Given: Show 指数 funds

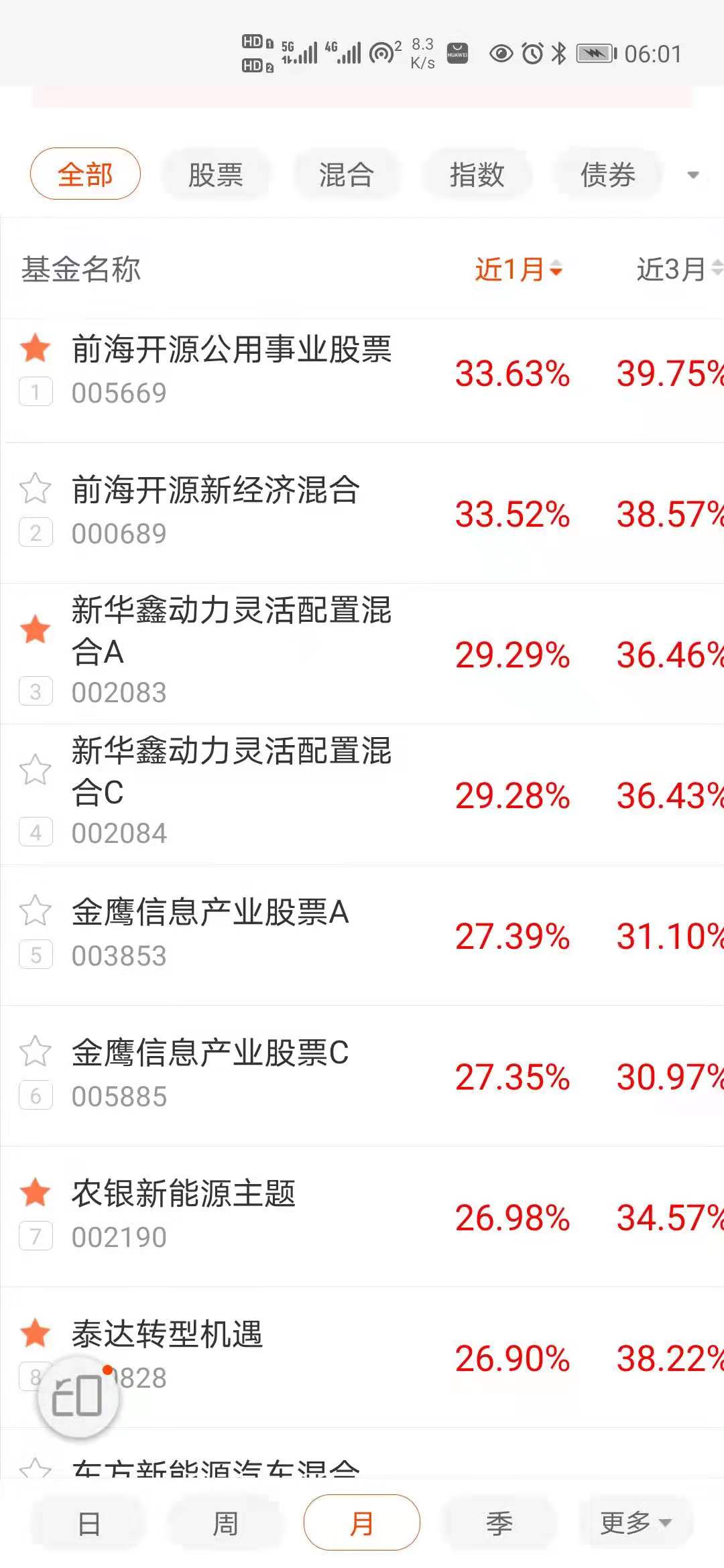Looking at the screenshot, I should (x=477, y=174).
